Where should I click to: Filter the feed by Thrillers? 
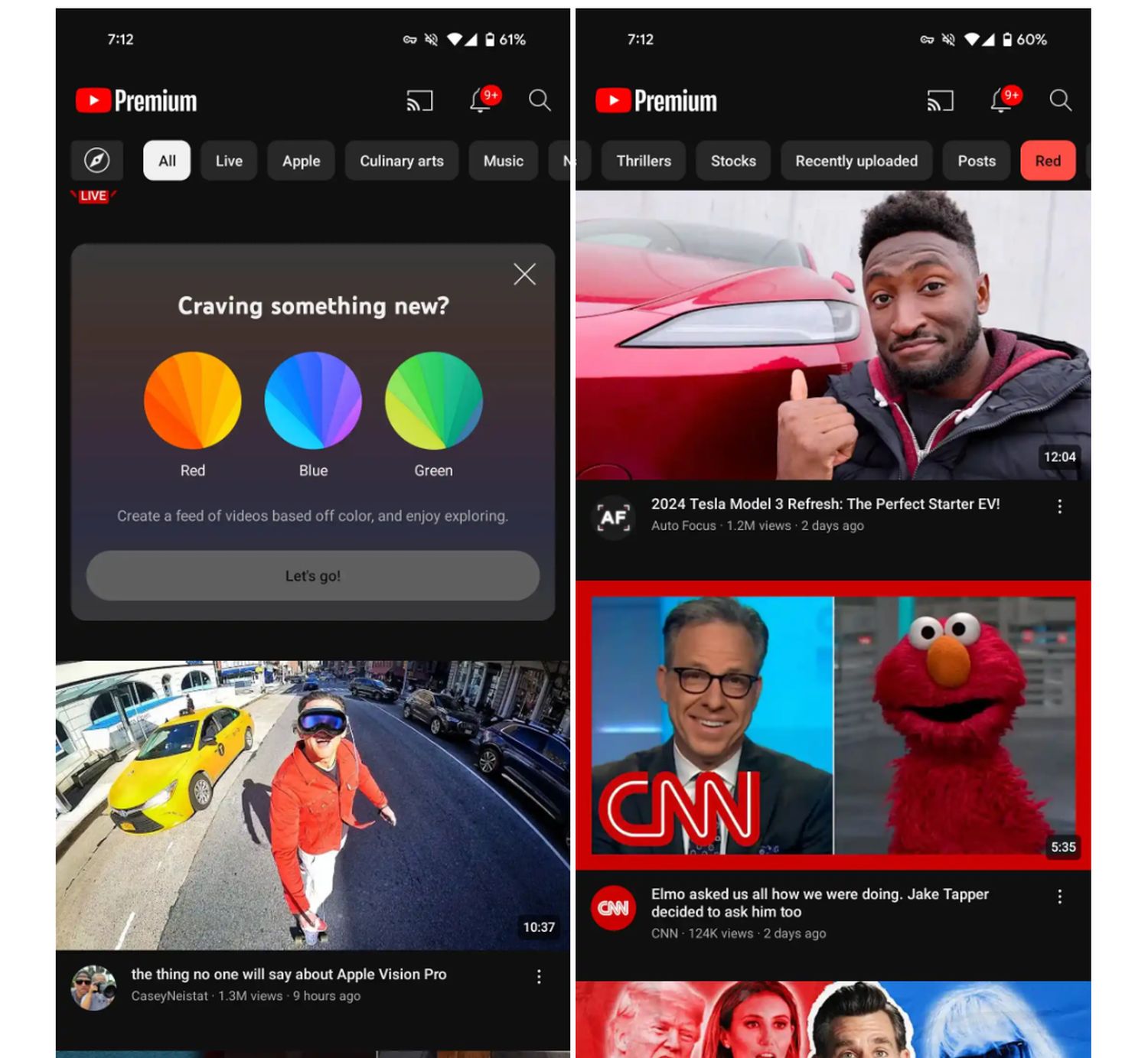[x=644, y=161]
